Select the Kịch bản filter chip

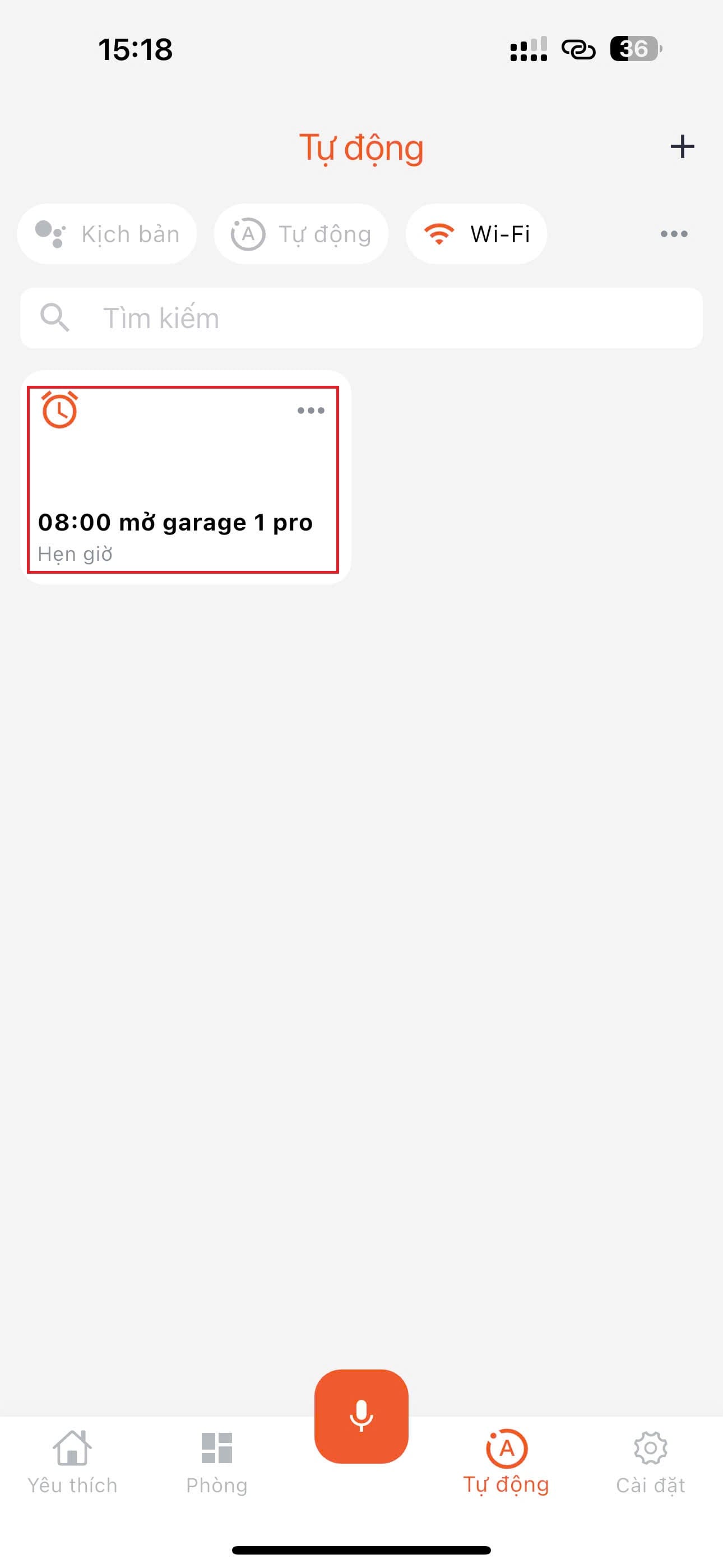coord(107,234)
